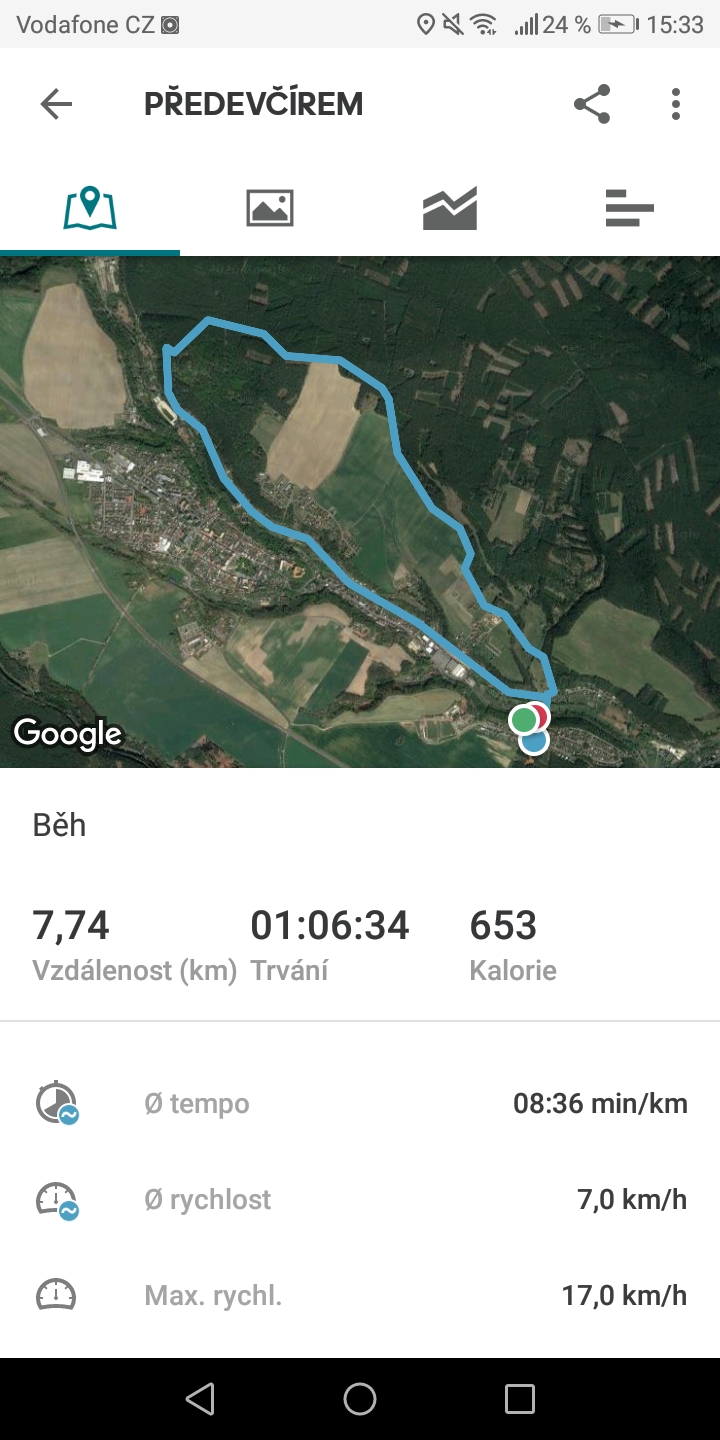Open the satellite route map
Image resolution: width=720 pixels, height=1440 pixels.
click(360, 512)
